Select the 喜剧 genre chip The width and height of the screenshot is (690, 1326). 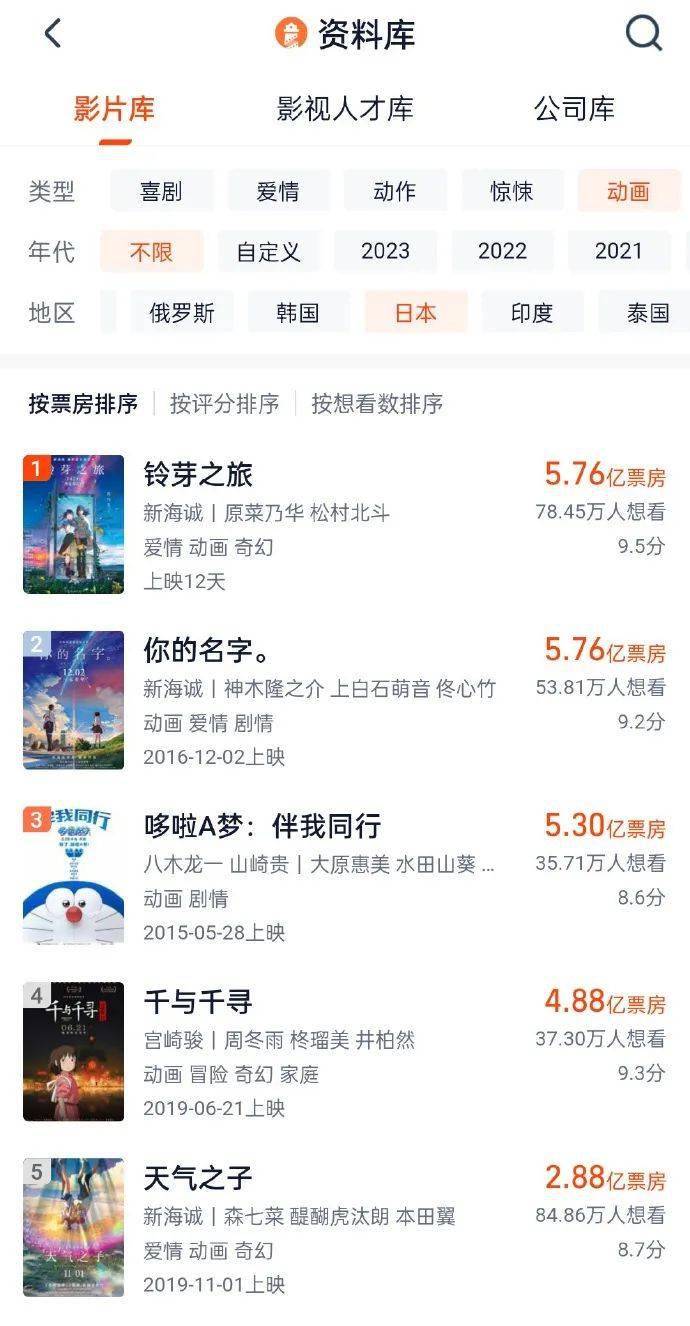161,191
